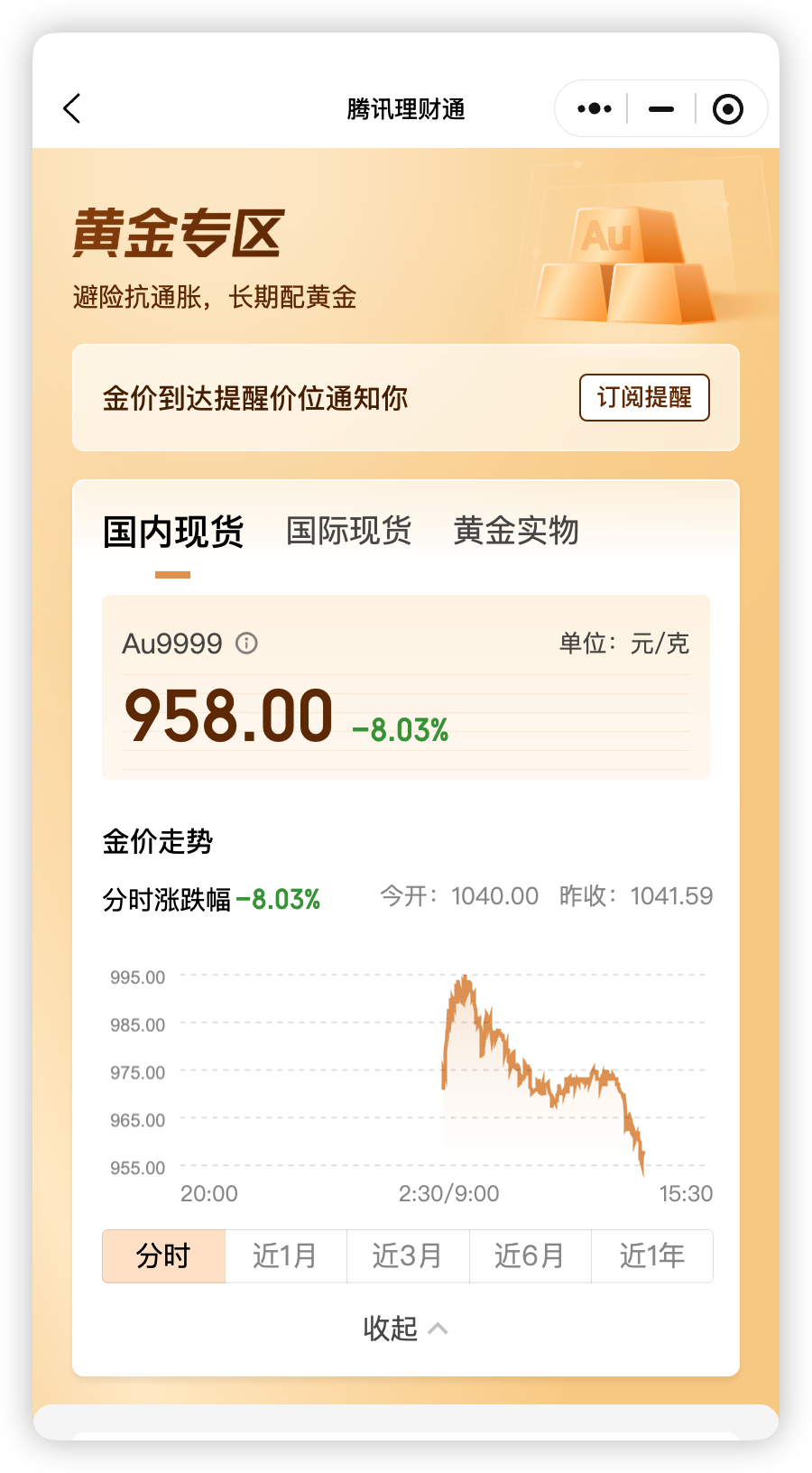
Task: Enable the 近1年 range view
Action: [x=652, y=1255]
